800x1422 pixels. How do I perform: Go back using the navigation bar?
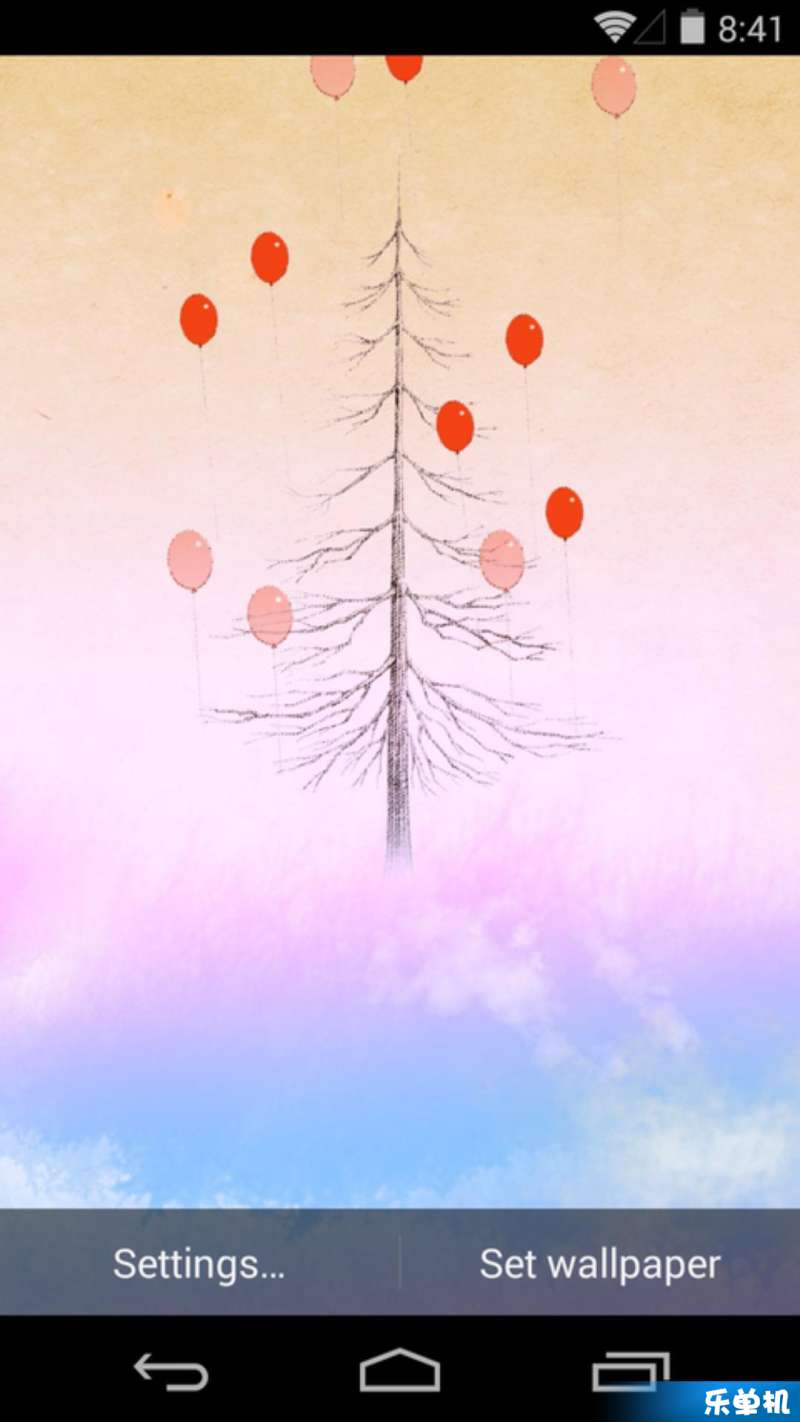(x=171, y=1371)
